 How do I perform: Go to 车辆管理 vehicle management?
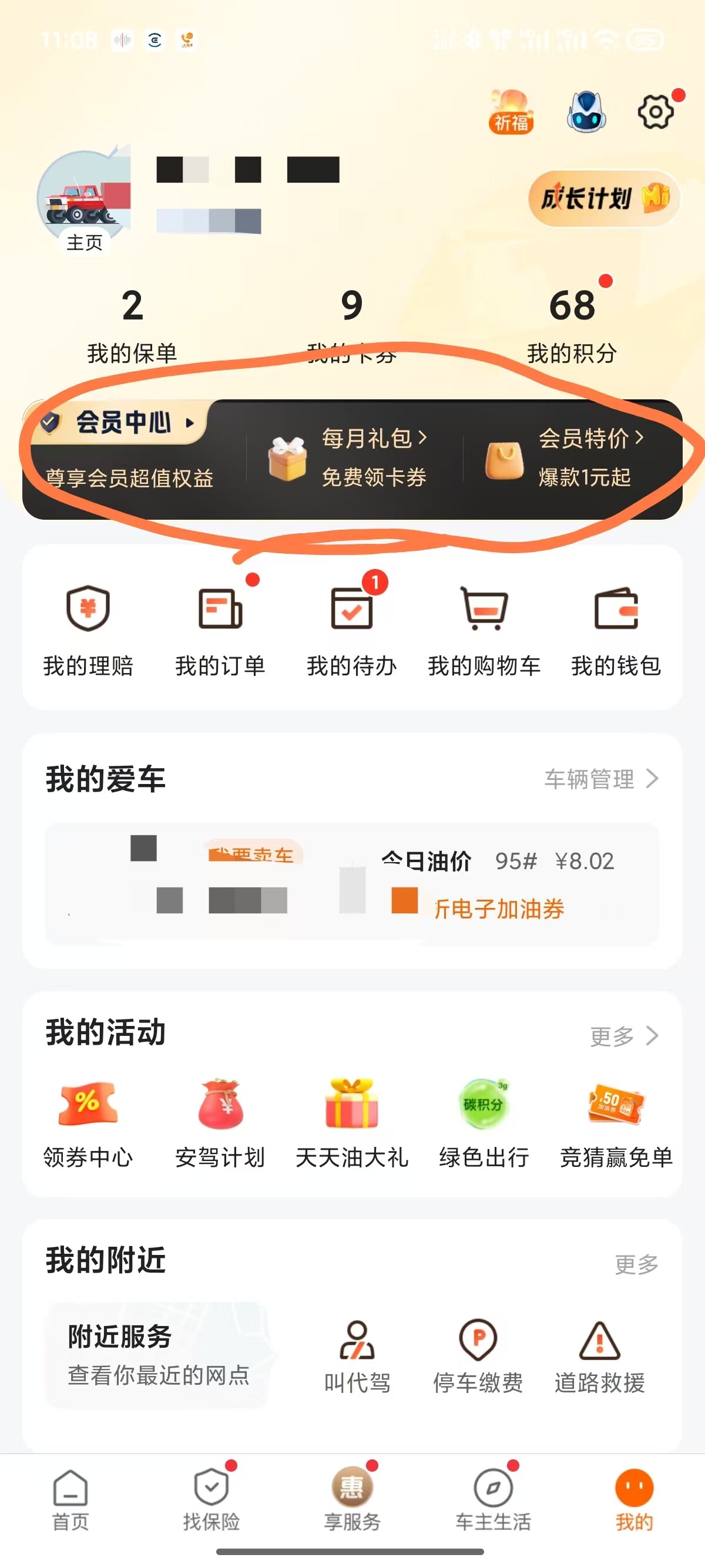point(602,779)
